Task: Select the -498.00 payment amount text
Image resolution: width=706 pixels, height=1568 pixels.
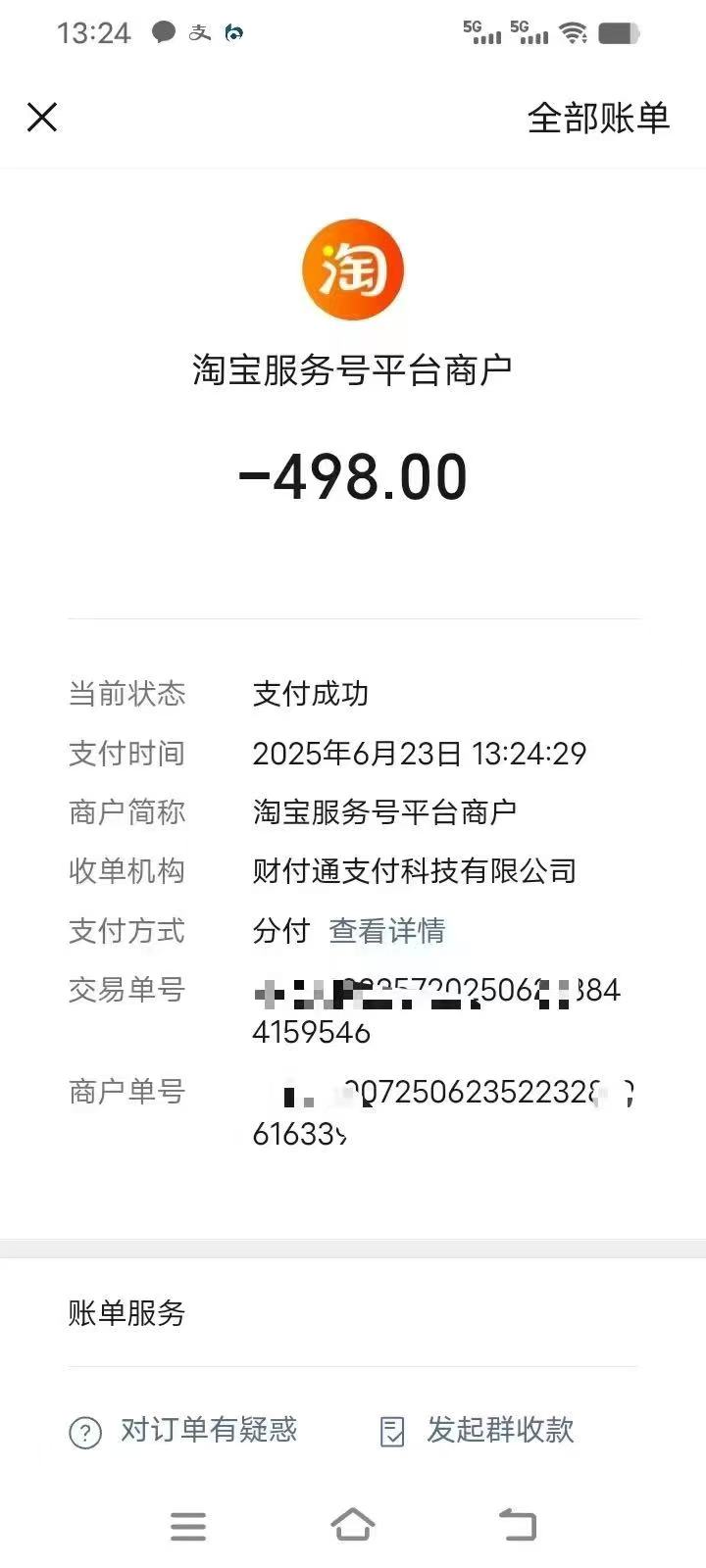Action: click(353, 477)
